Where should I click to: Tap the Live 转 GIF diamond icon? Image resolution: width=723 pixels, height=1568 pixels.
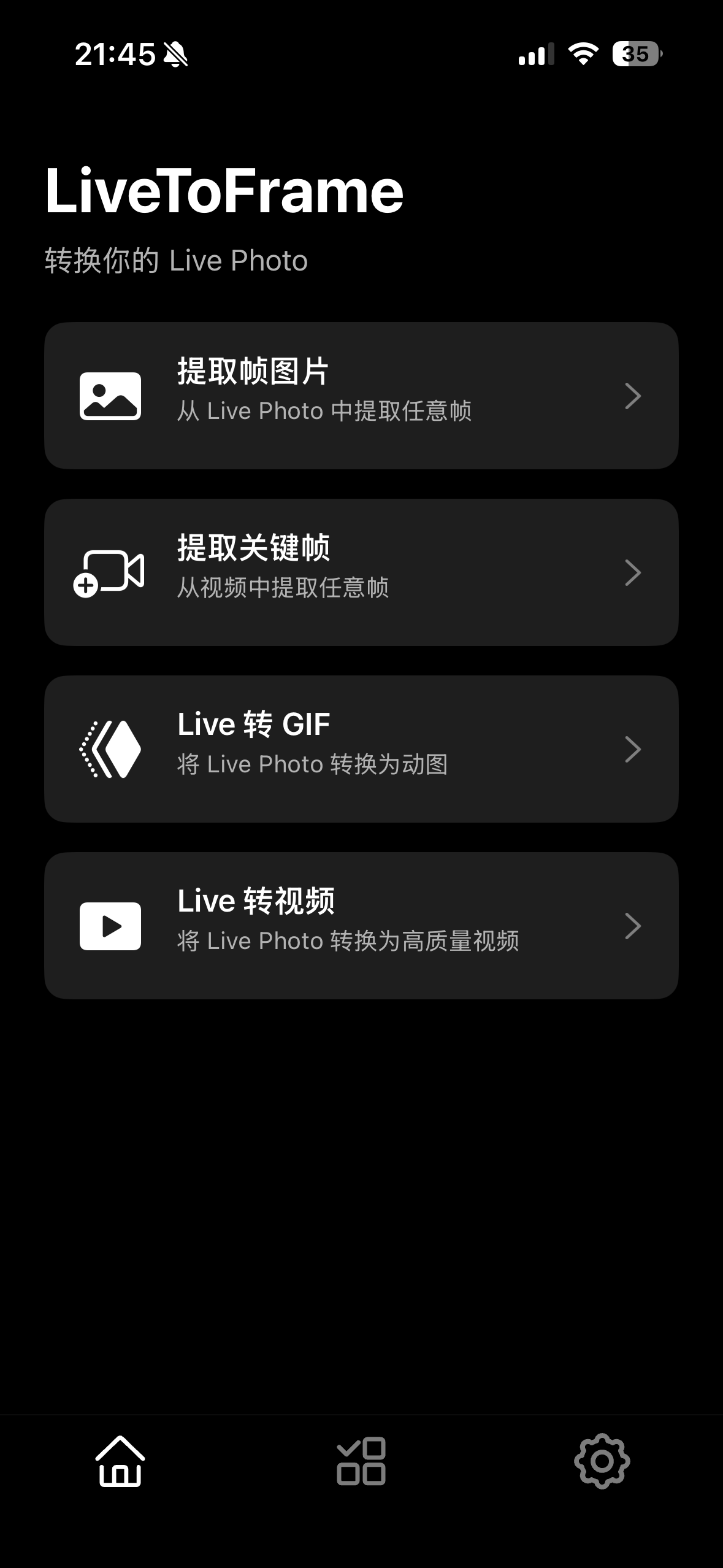pyautogui.click(x=110, y=748)
